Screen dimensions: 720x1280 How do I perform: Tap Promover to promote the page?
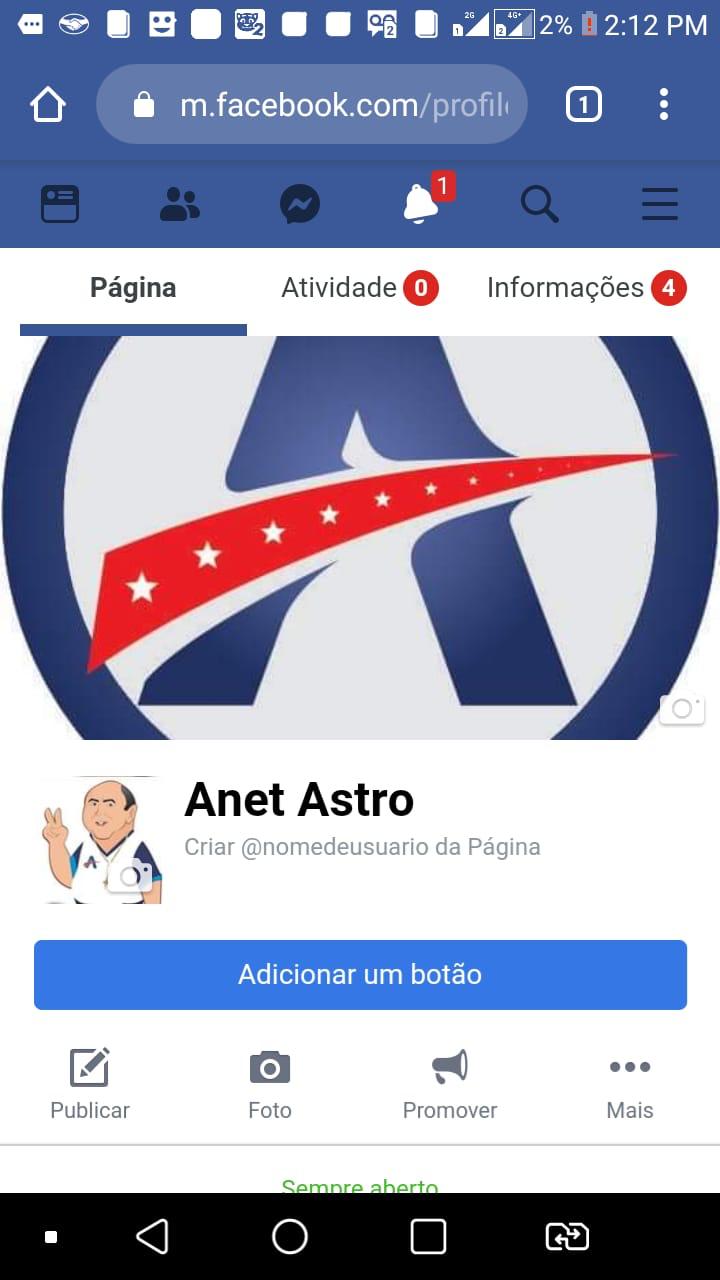coord(450,1085)
